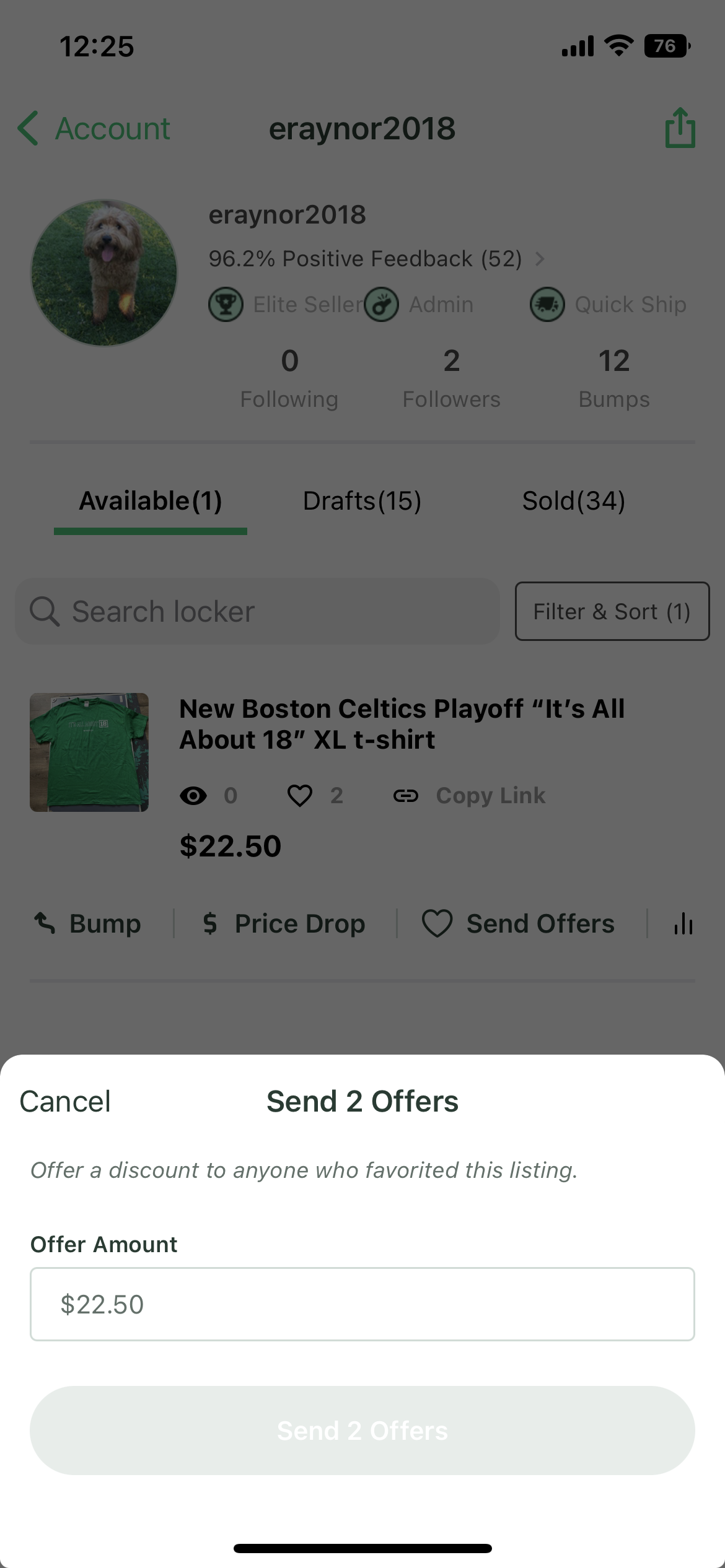This screenshot has height=1568, width=725.
Task: Tap the Search locker field
Action: [257, 611]
